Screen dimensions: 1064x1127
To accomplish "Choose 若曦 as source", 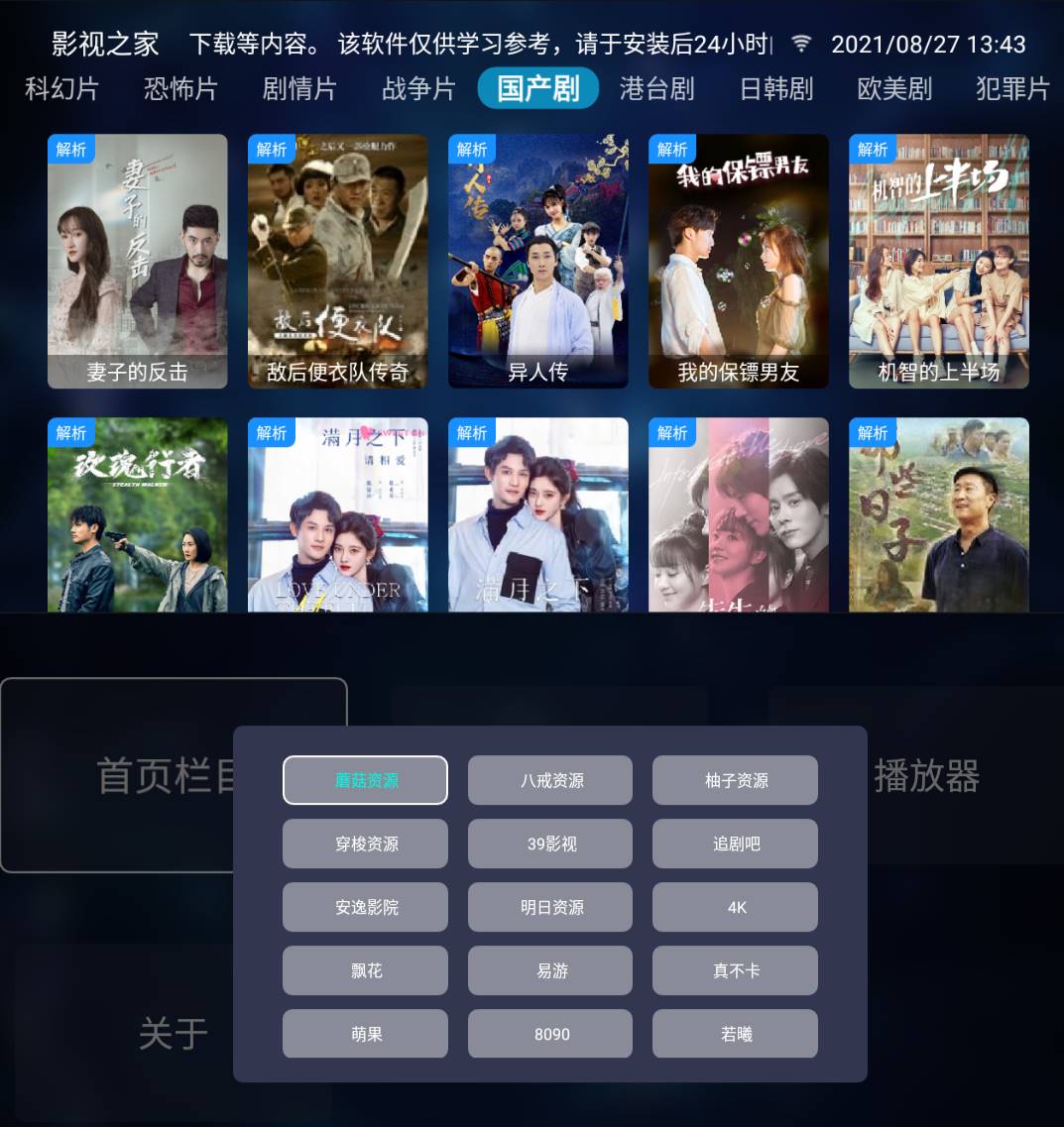I will (735, 1034).
